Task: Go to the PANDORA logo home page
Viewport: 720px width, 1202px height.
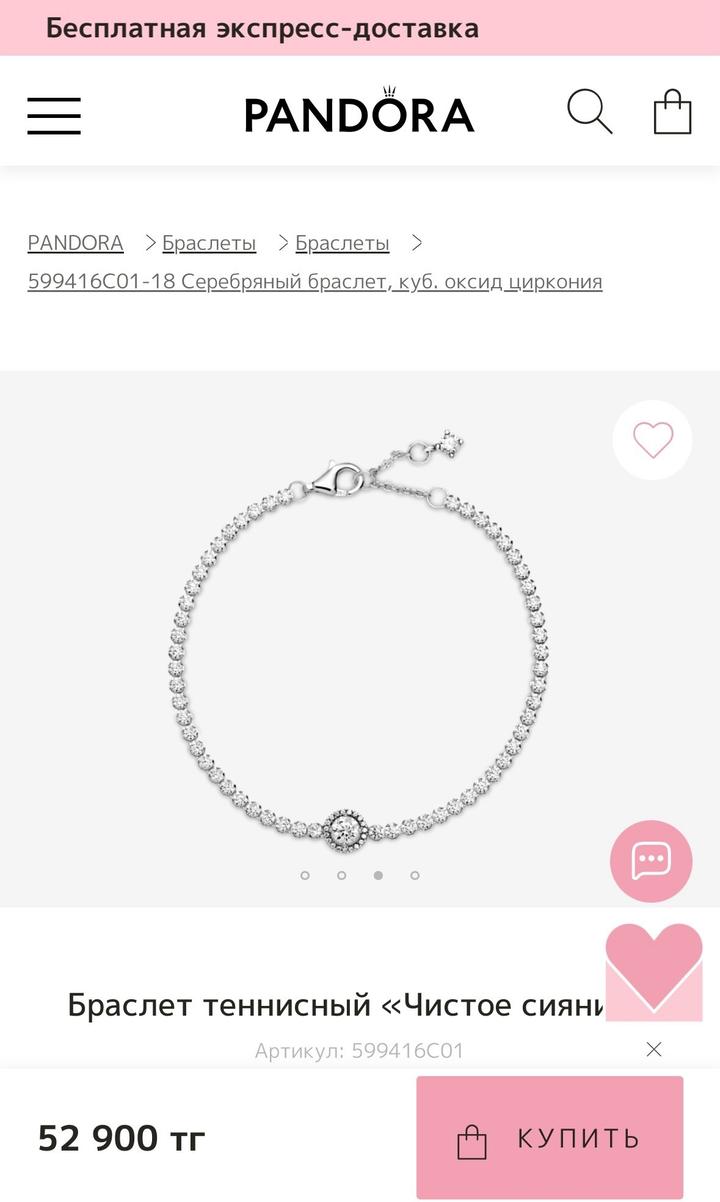Action: pyautogui.click(x=360, y=113)
